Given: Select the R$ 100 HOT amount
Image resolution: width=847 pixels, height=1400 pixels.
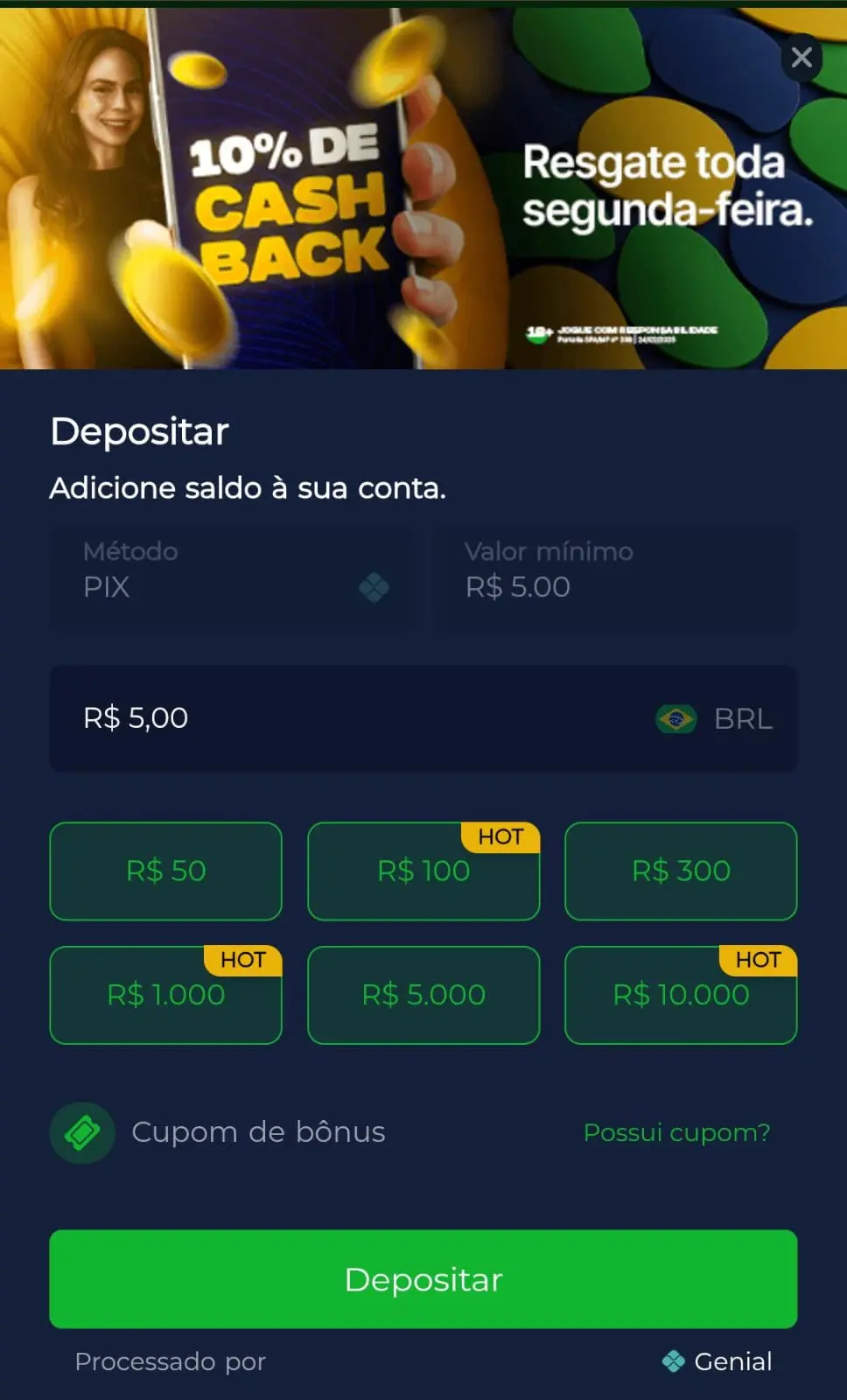Looking at the screenshot, I should coord(423,871).
